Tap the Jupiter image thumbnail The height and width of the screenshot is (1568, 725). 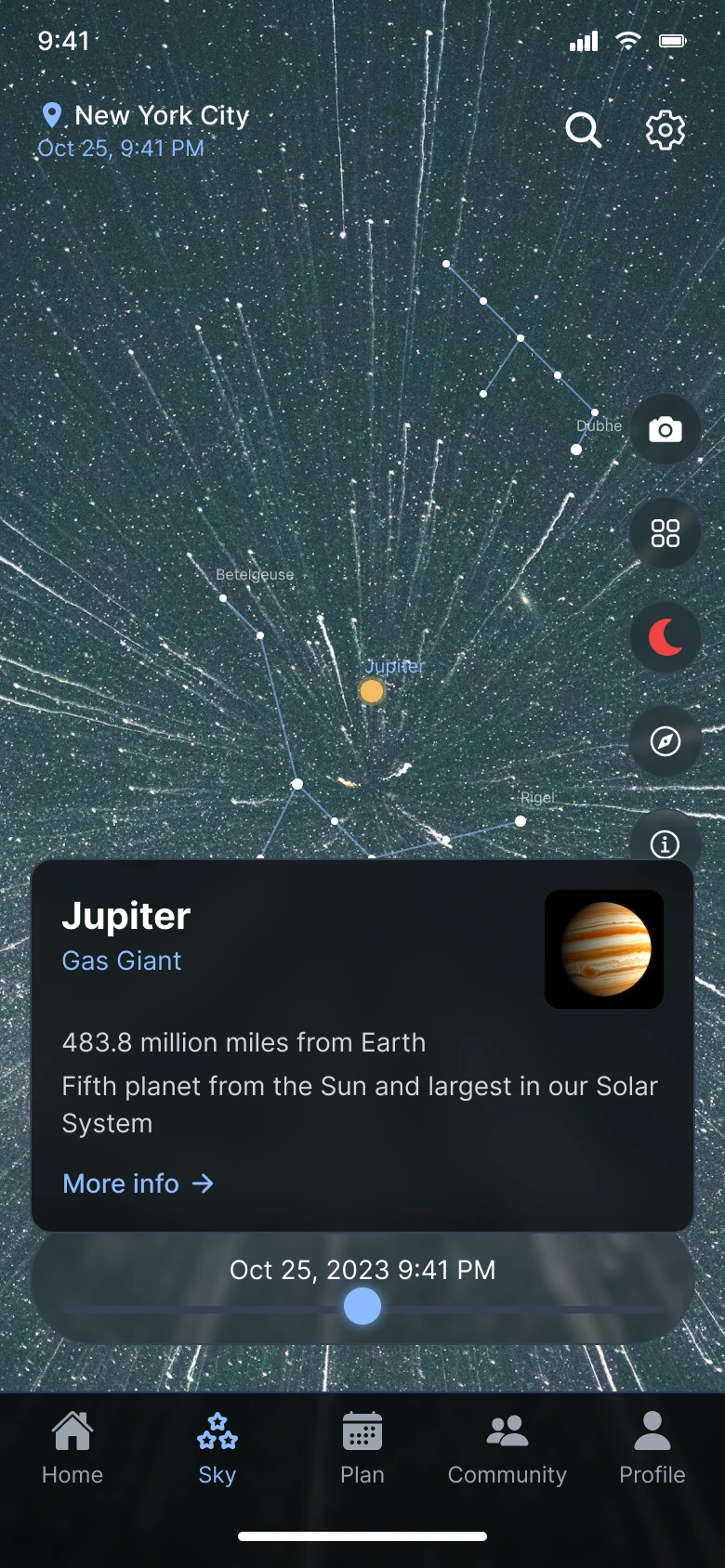click(x=604, y=949)
